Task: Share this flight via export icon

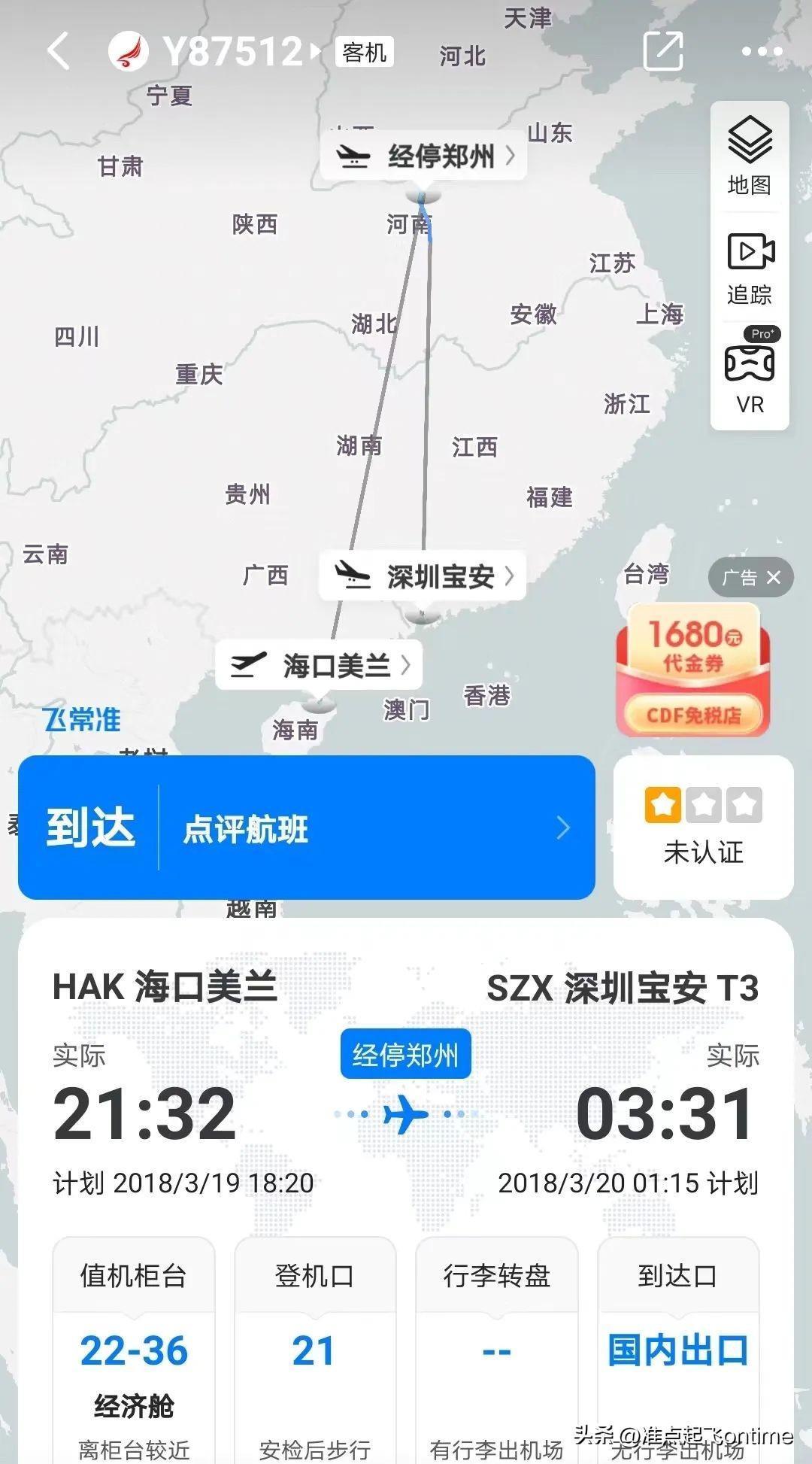Action: coord(663,51)
